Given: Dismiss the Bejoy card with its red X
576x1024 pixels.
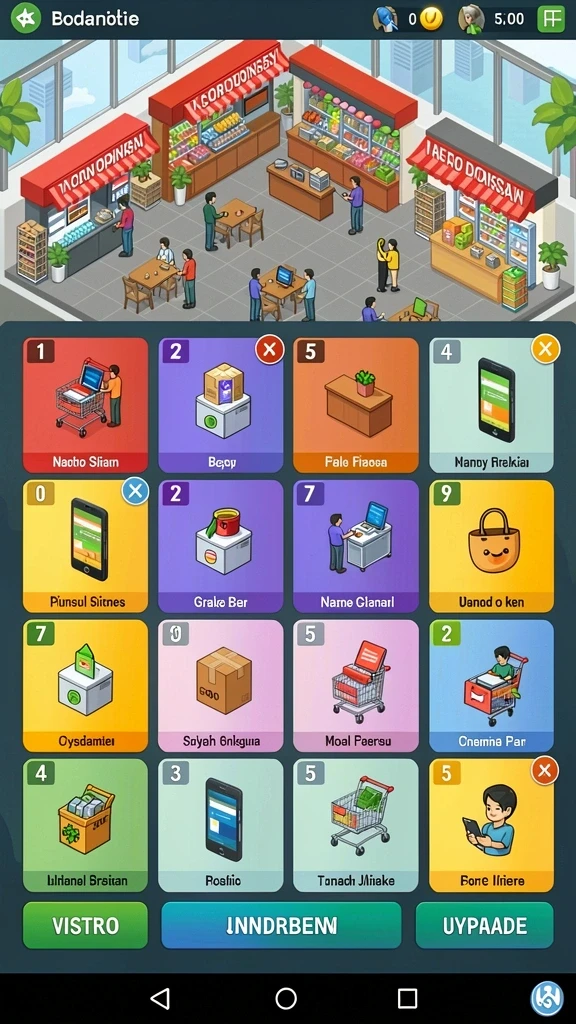Looking at the screenshot, I should tap(269, 351).
